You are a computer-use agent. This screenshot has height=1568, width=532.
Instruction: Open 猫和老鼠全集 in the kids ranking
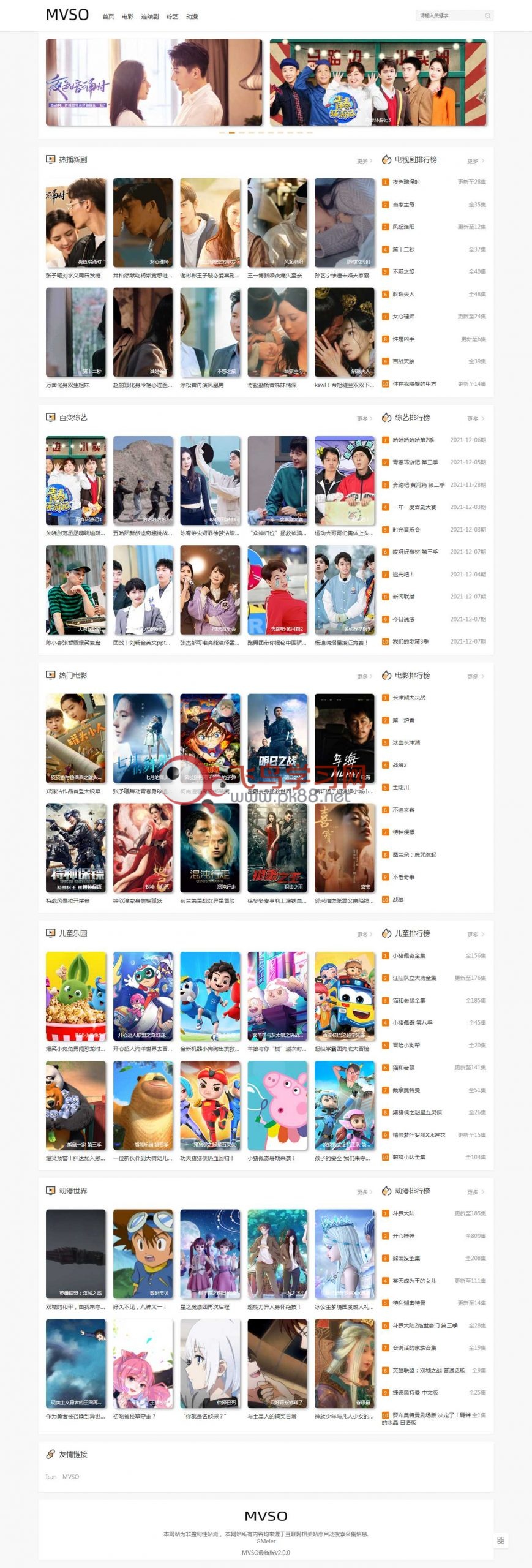pyautogui.click(x=409, y=1000)
